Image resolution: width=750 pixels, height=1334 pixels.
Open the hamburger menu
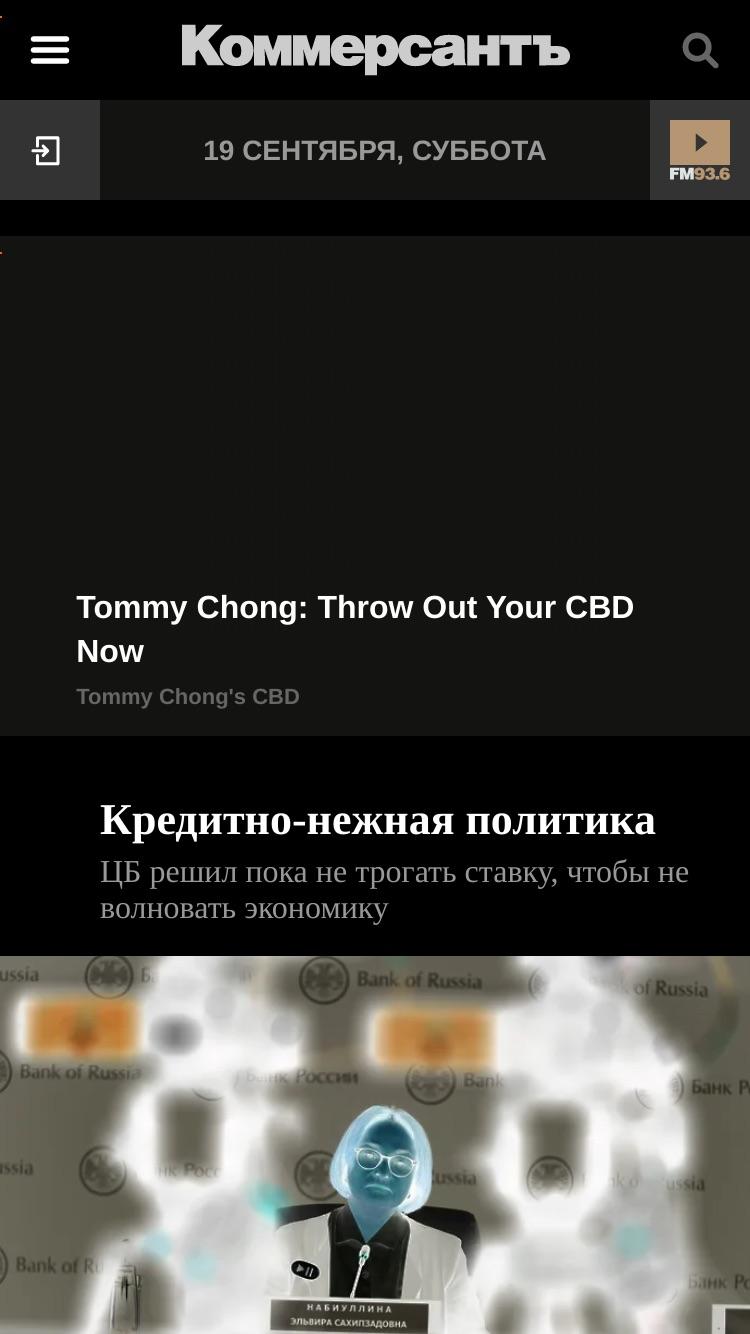pyautogui.click(x=50, y=50)
